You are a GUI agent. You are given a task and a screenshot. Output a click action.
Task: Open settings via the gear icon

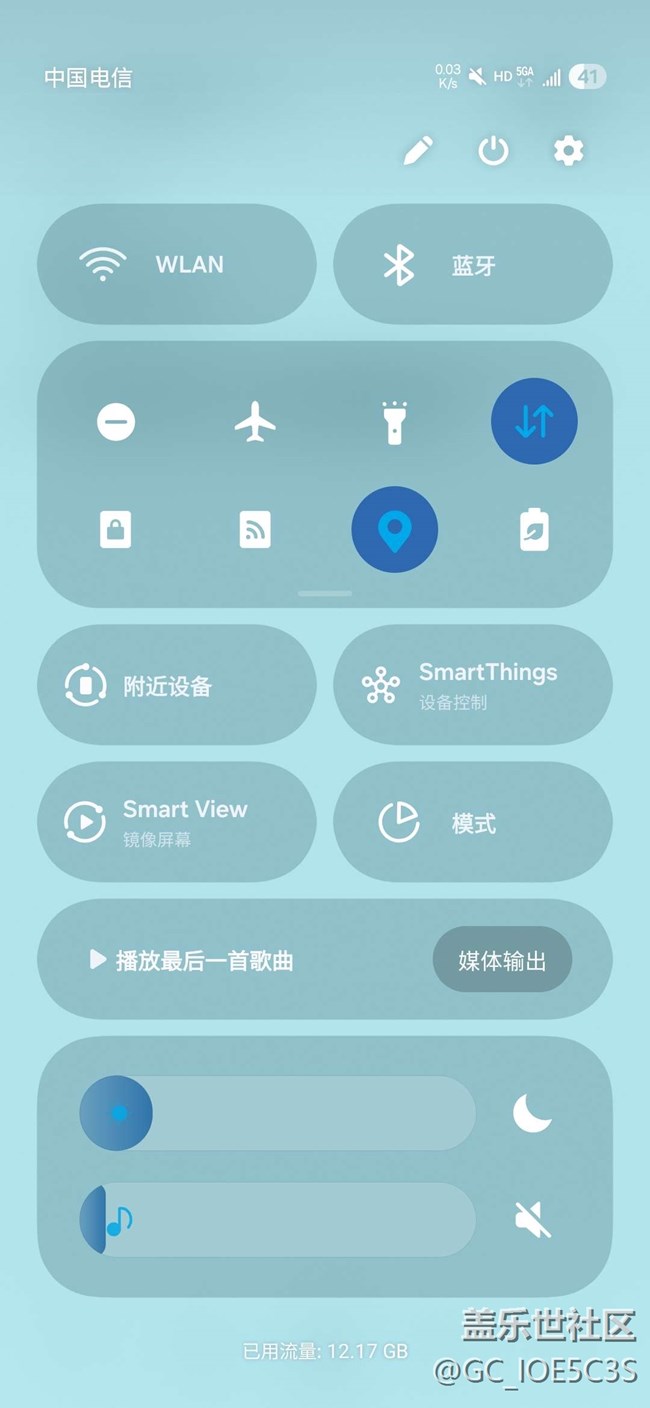point(568,151)
